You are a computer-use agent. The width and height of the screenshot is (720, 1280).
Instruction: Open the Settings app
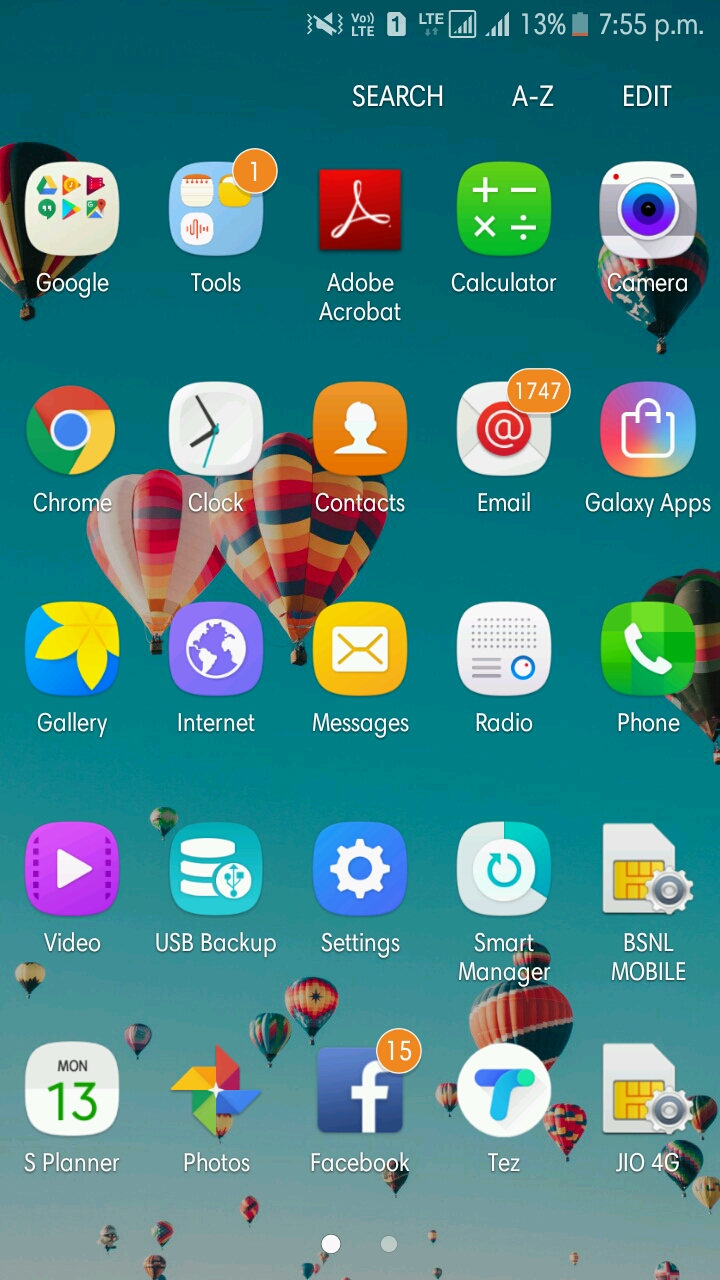pyautogui.click(x=360, y=870)
